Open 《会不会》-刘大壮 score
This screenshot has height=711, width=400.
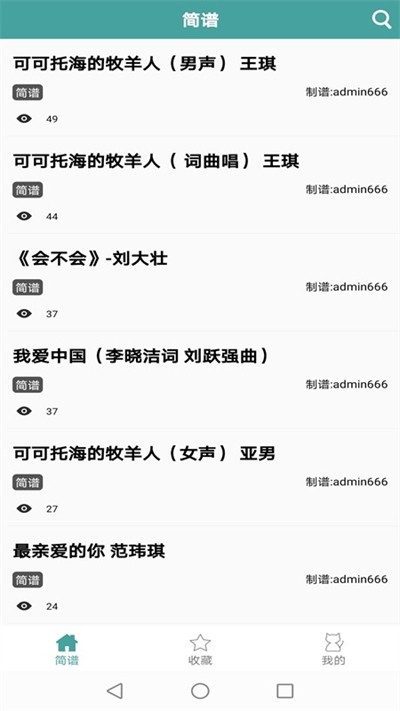[200, 282]
